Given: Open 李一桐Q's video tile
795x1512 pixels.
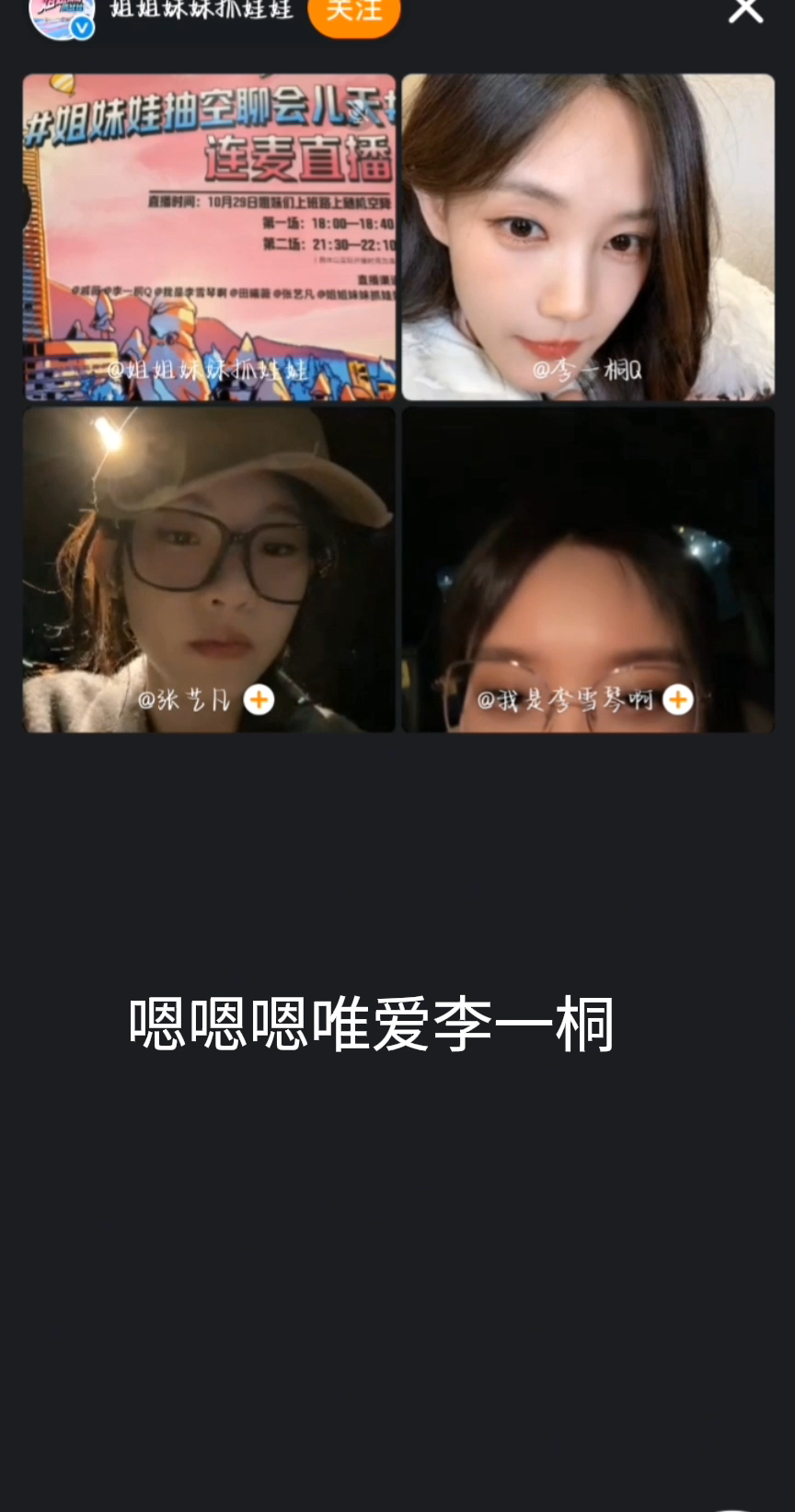Looking at the screenshot, I should click(588, 237).
